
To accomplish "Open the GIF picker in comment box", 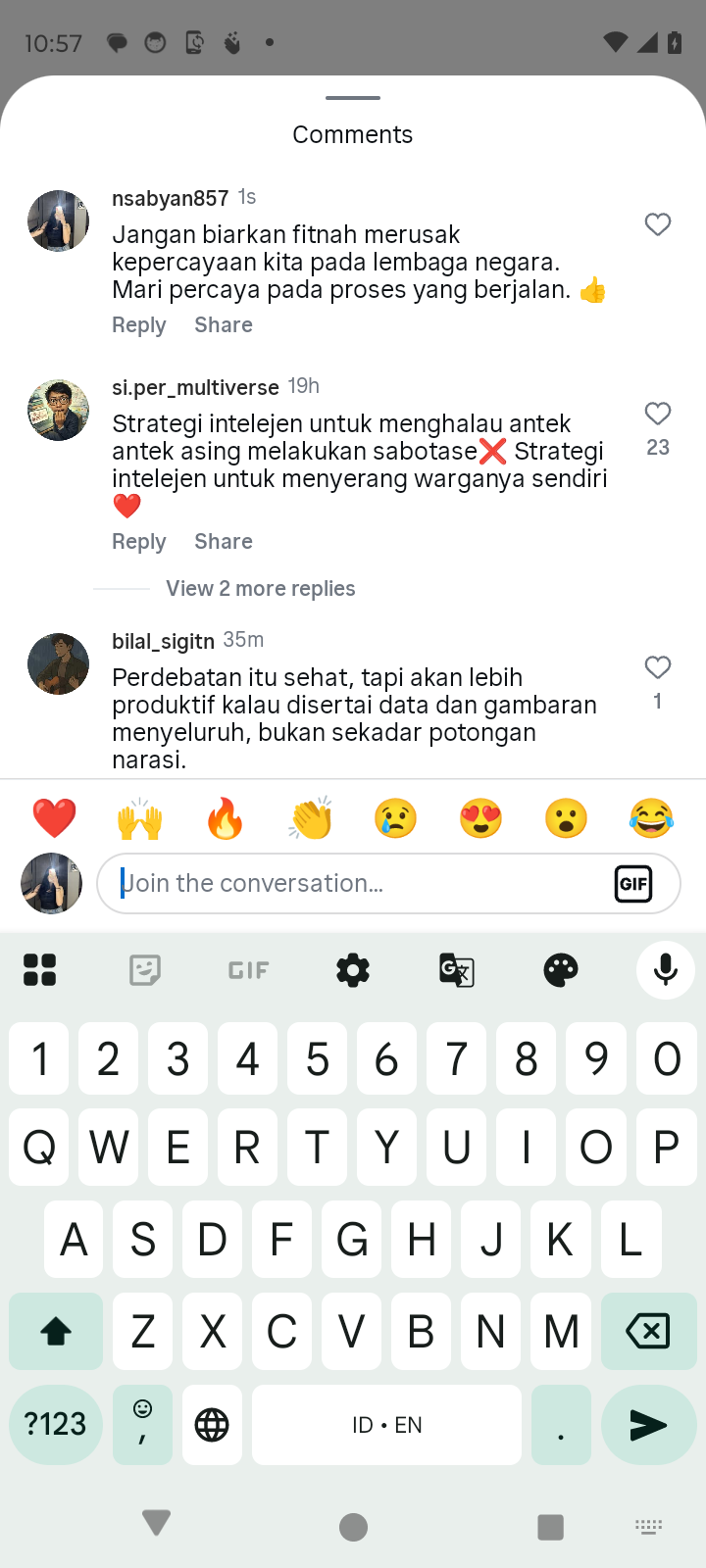I will point(633,884).
